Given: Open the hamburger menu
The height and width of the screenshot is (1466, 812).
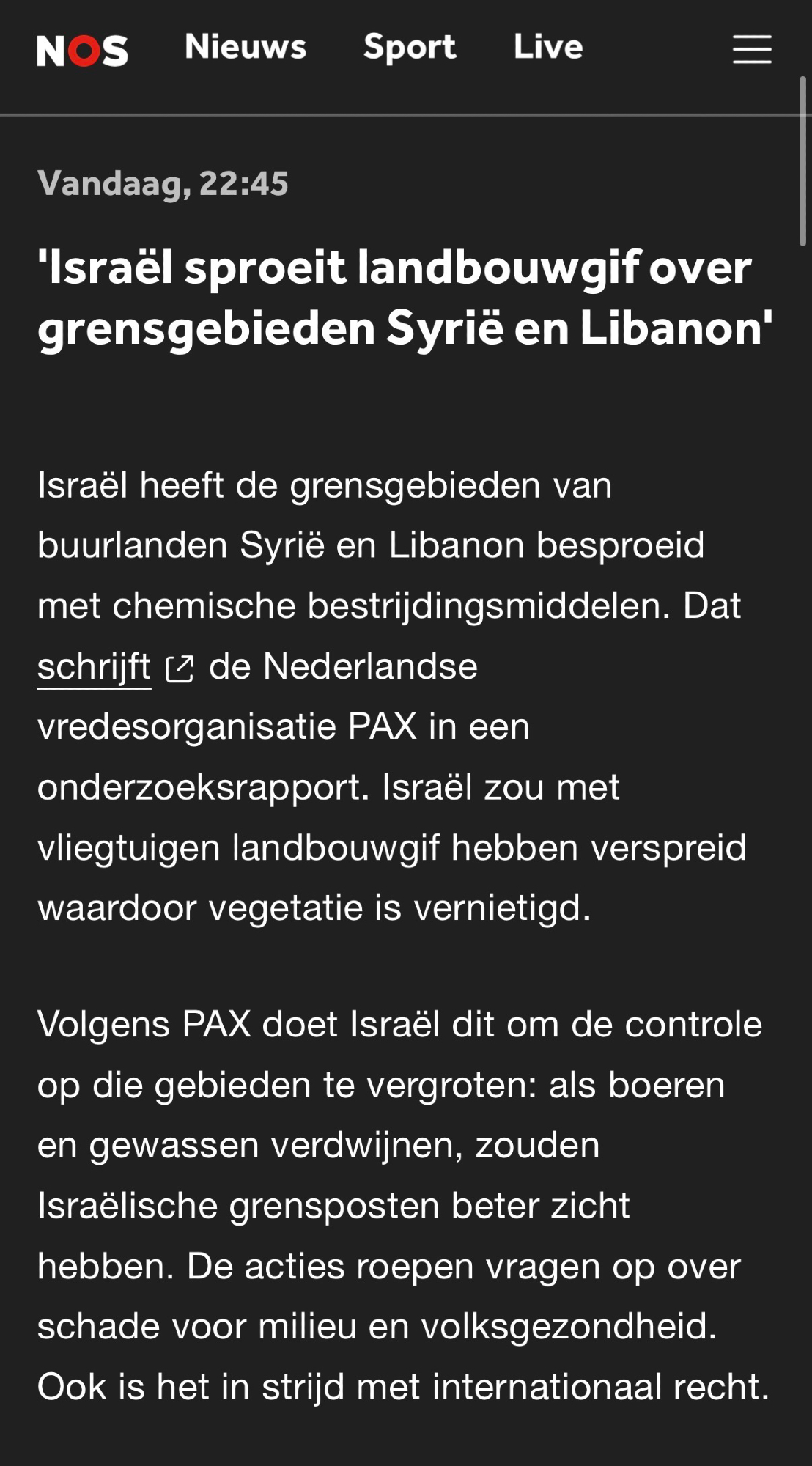Looking at the screenshot, I should (752, 49).
